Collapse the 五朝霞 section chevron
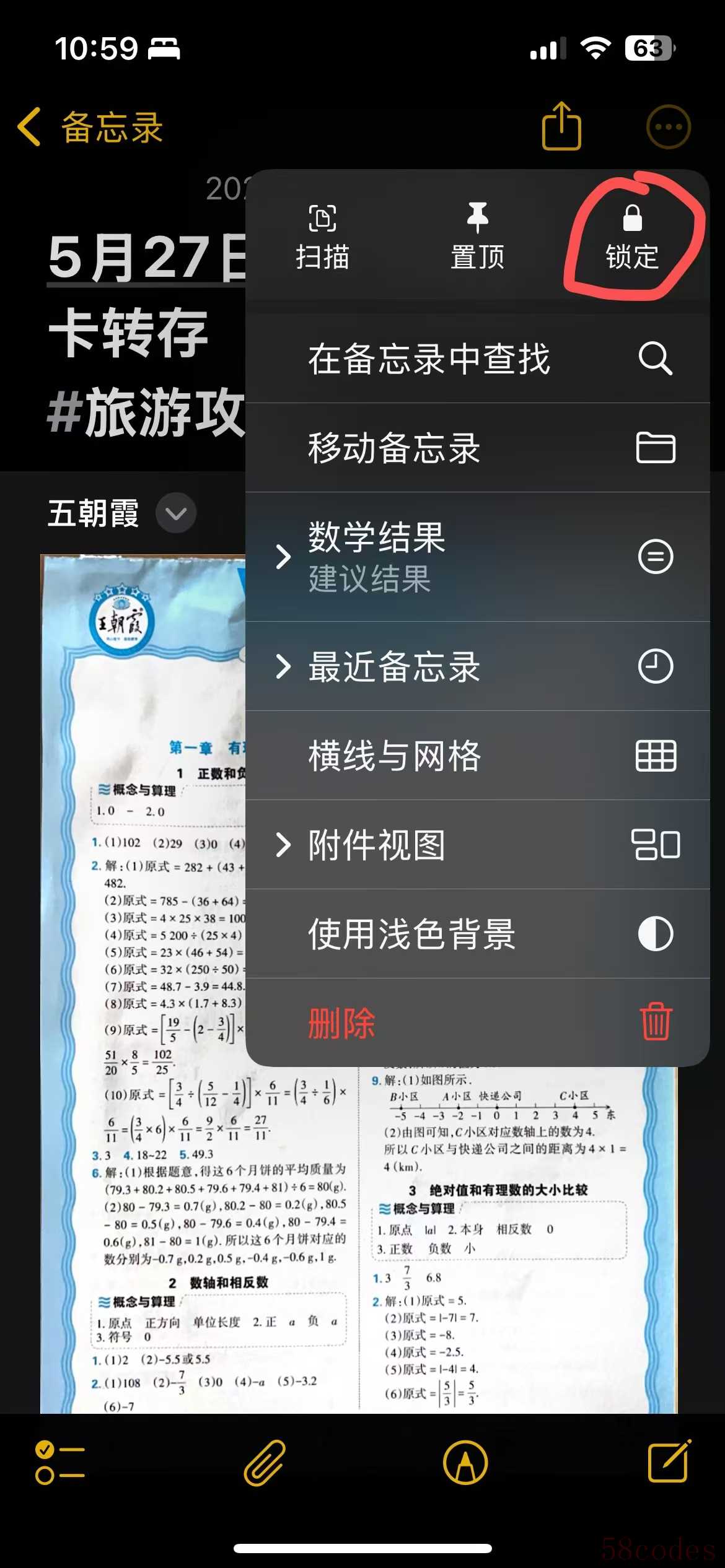 pyautogui.click(x=176, y=513)
